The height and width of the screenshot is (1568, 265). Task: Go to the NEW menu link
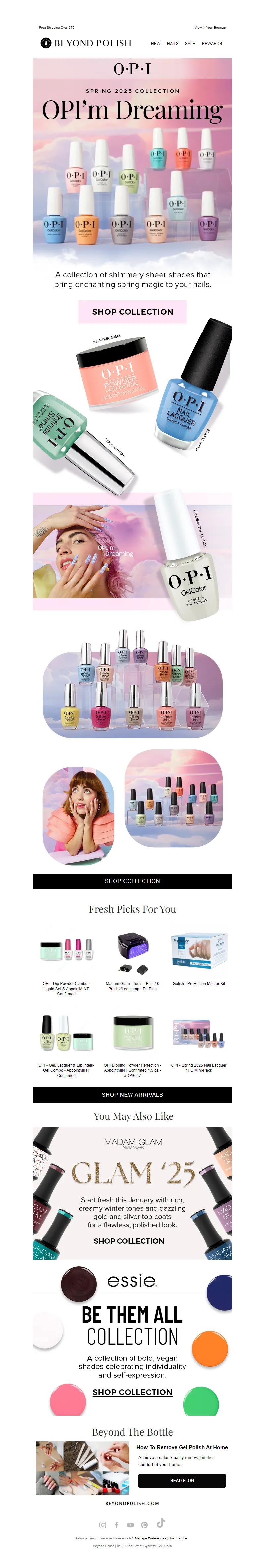pos(156,44)
